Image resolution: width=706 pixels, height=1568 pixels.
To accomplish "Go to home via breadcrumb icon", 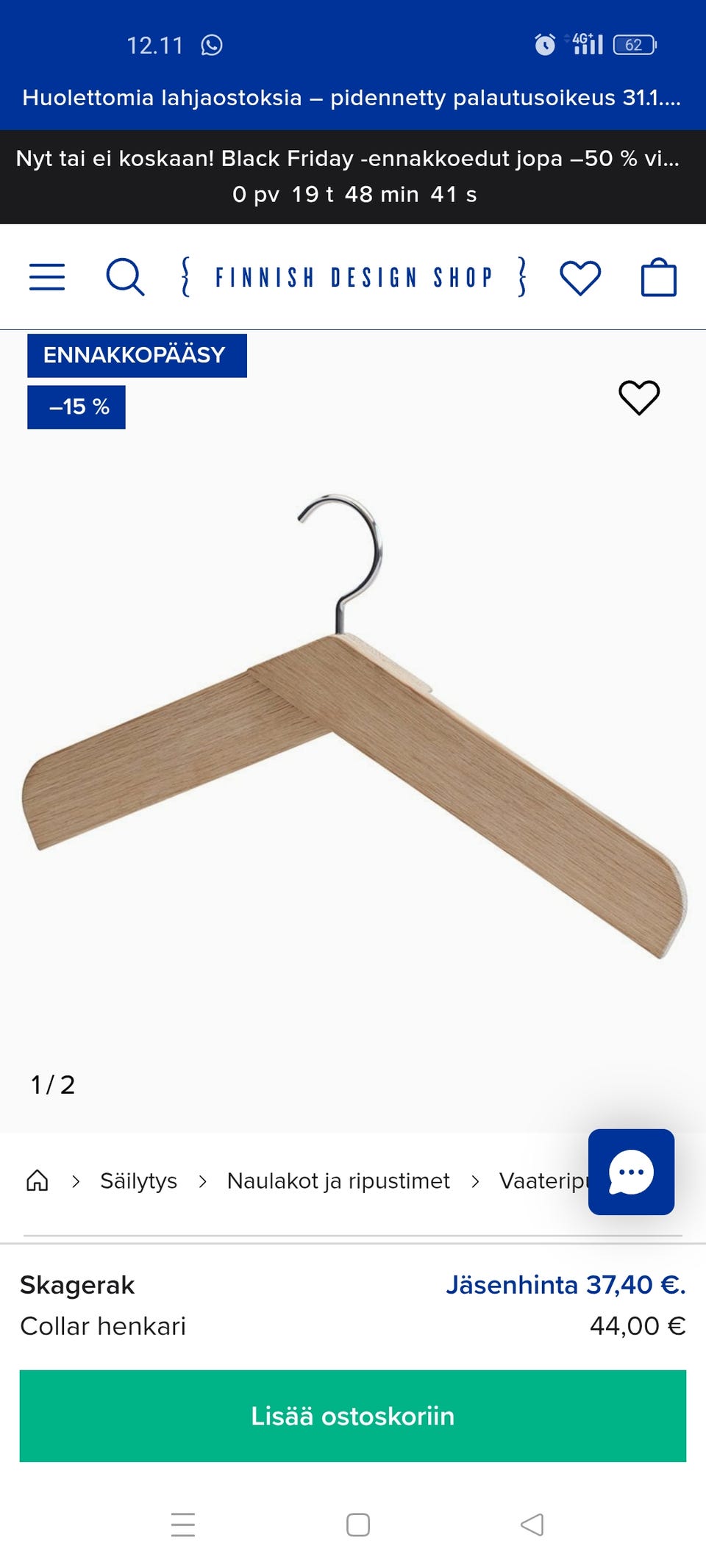I will click(38, 1181).
